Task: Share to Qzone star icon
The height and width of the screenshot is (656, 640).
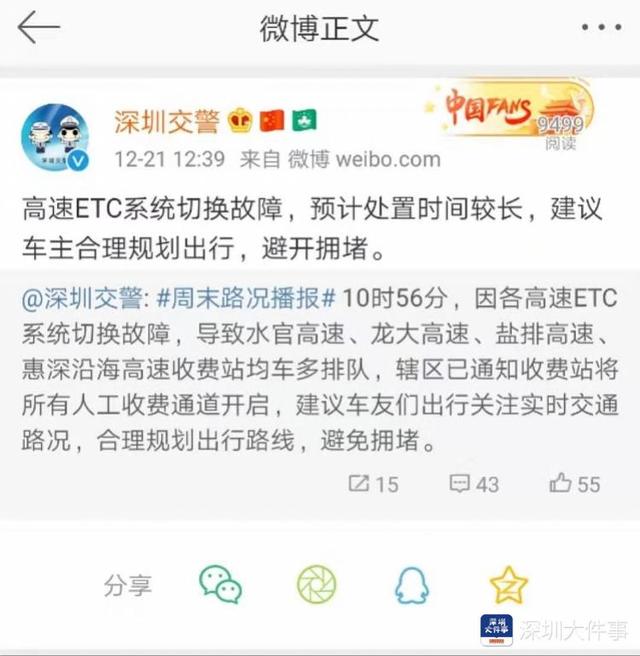Action: point(508,584)
